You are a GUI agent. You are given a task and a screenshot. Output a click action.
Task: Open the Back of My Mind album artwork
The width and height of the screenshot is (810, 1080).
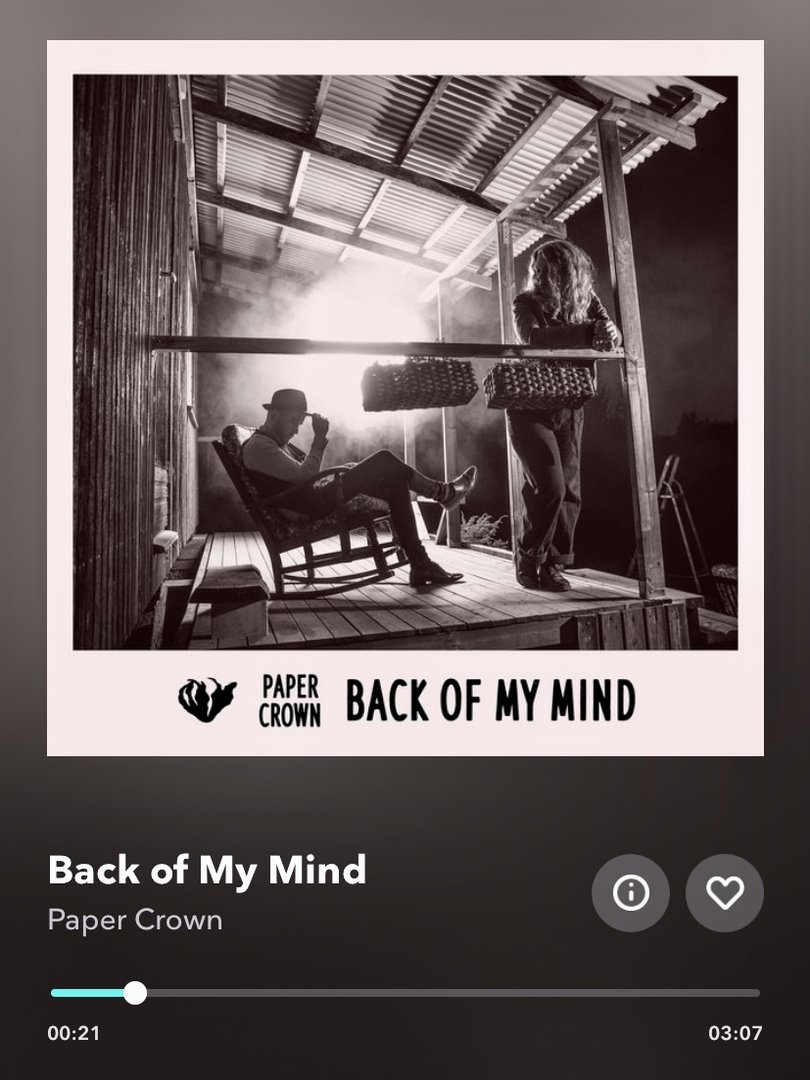coord(405,397)
